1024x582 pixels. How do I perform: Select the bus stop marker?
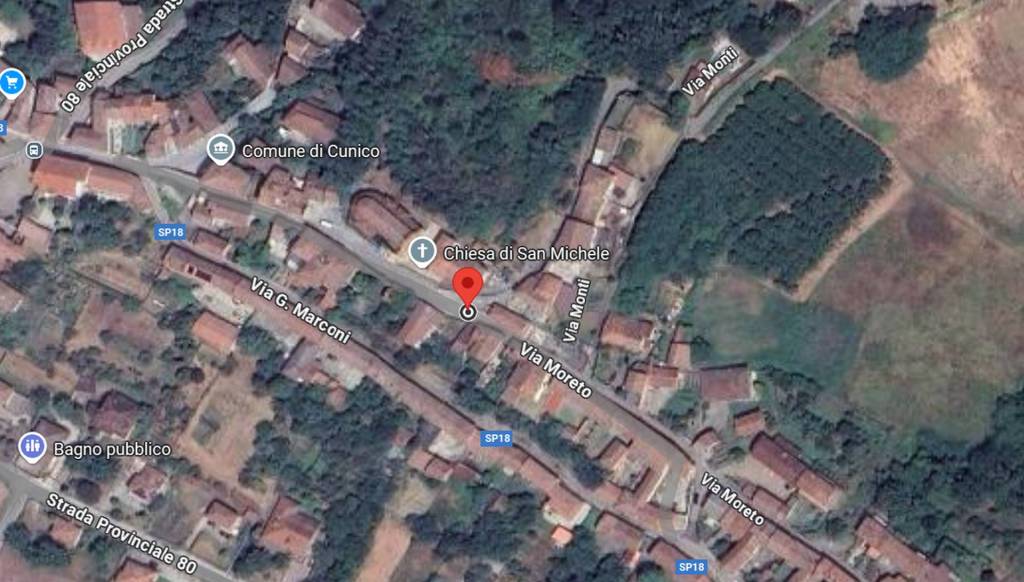(35, 150)
